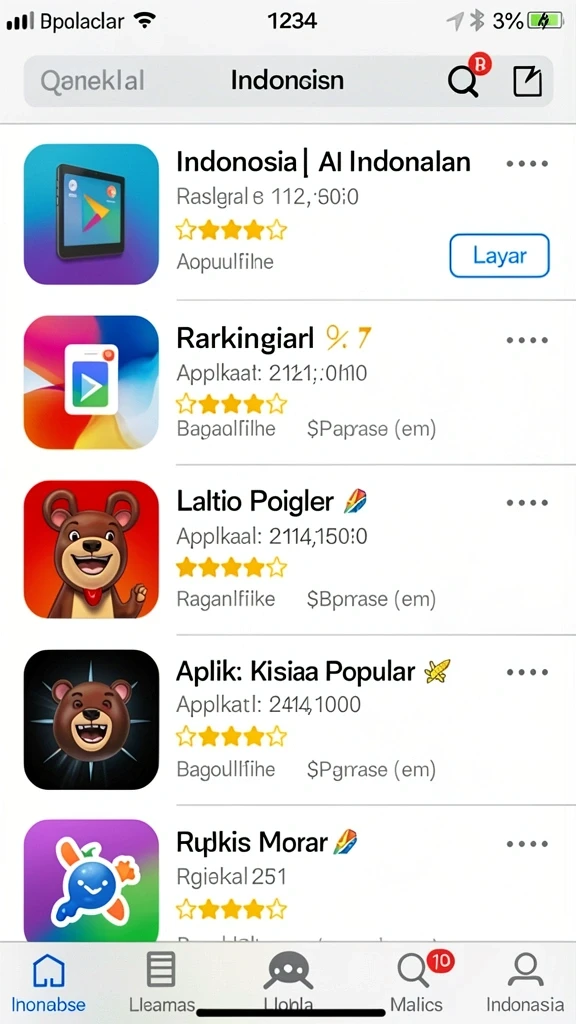Open more options for Aplik: Kisiaa Popular
This screenshot has height=1024, width=576.
coord(527,672)
